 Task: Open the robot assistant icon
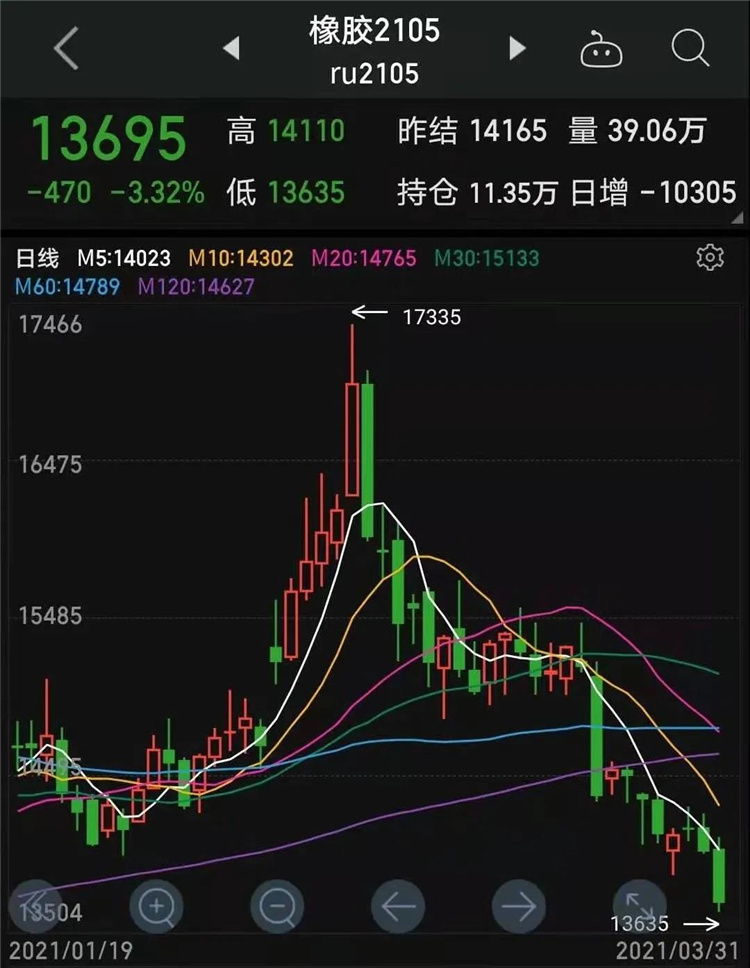(x=600, y=48)
